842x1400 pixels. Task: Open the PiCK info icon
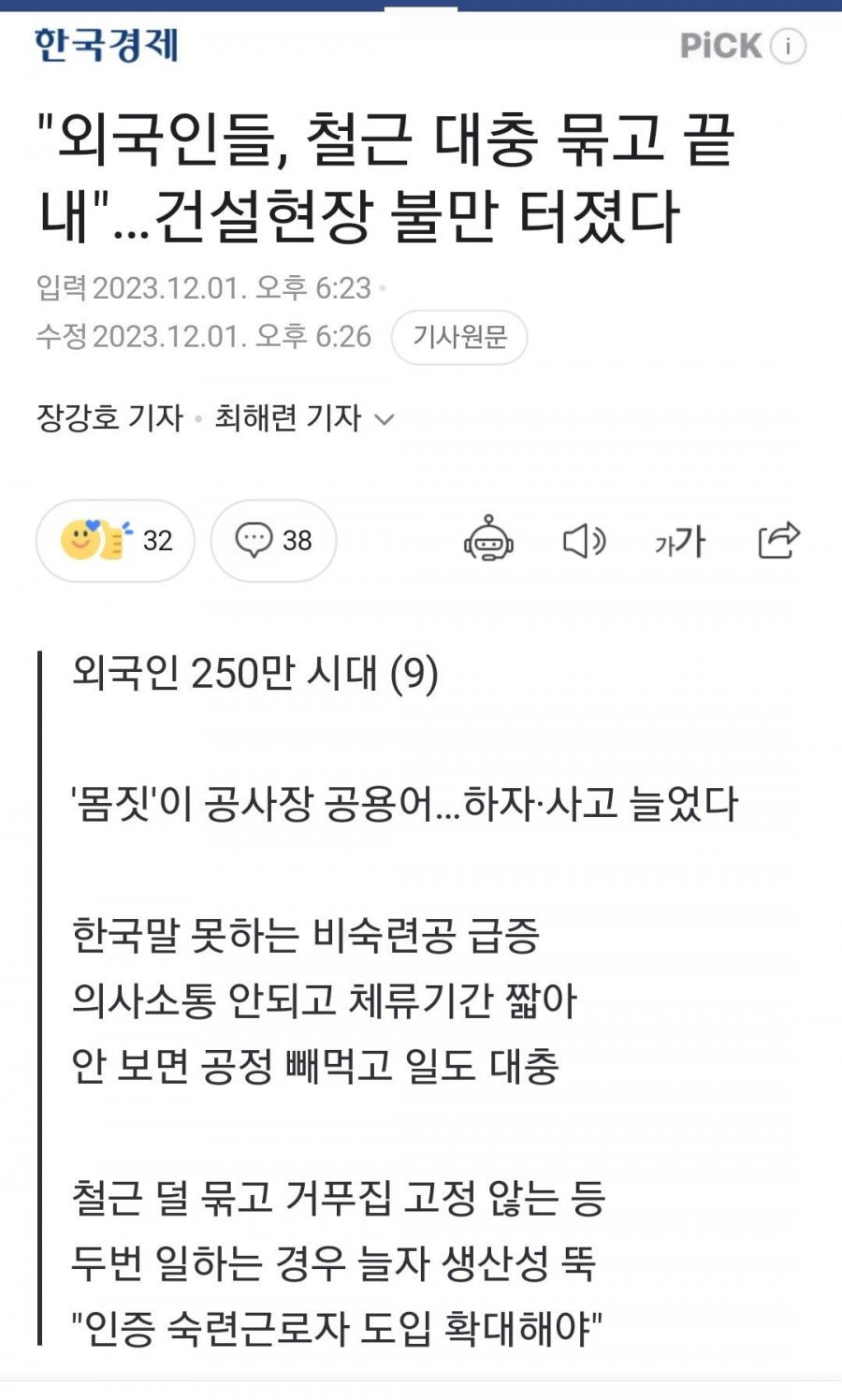click(x=788, y=45)
